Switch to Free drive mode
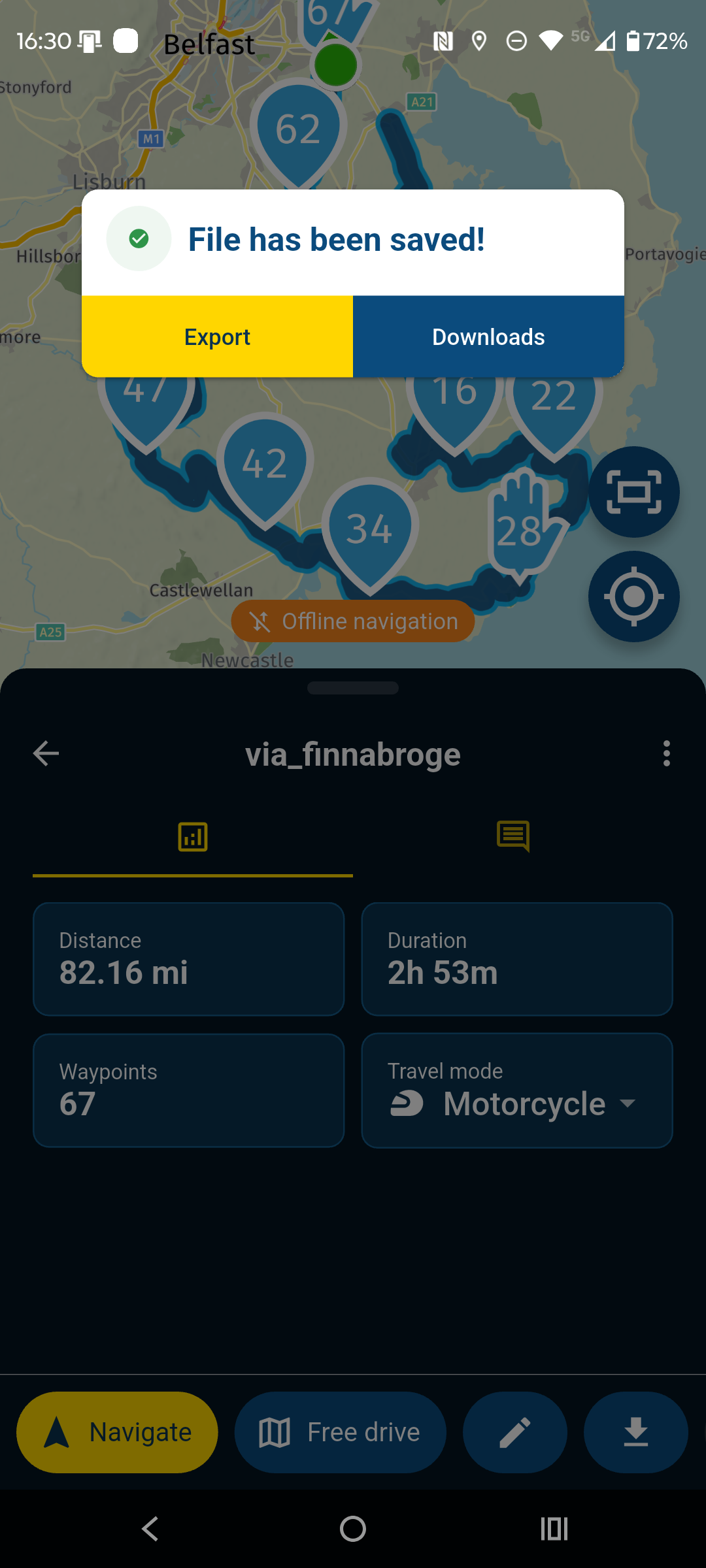Viewport: 706px width, 1568px height. pos(340,1431)
